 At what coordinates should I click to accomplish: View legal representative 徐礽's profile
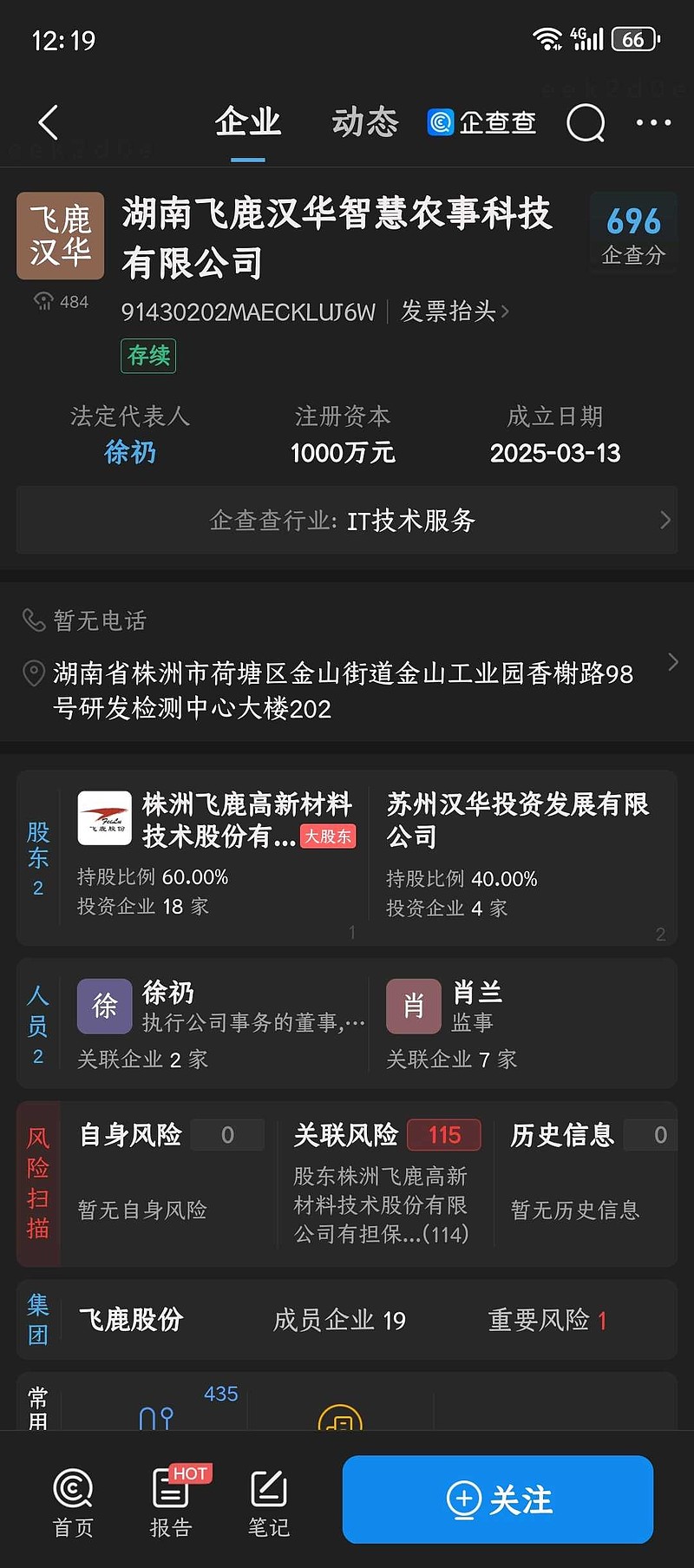[x=130, y=452]
